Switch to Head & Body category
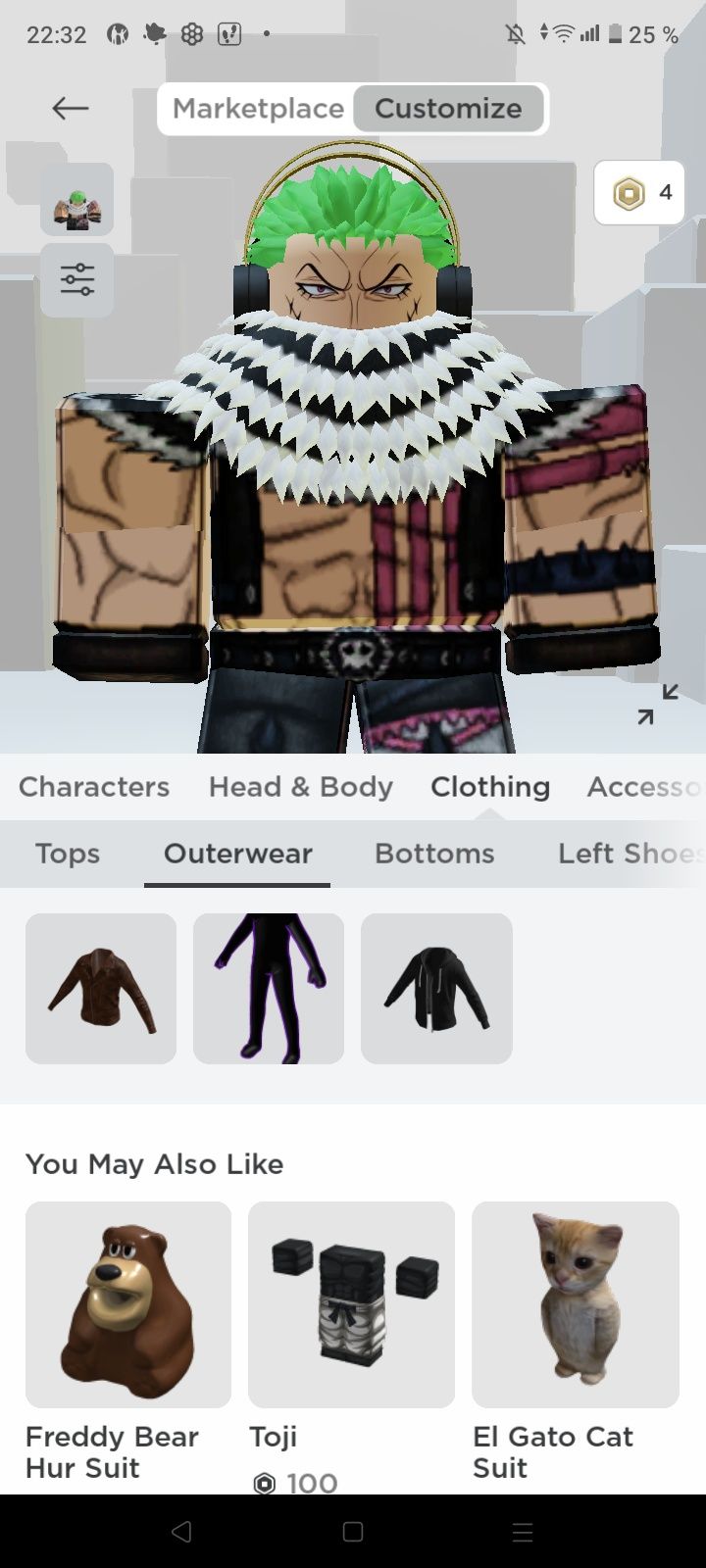706x1568 pixels. [x=300, y=787]
